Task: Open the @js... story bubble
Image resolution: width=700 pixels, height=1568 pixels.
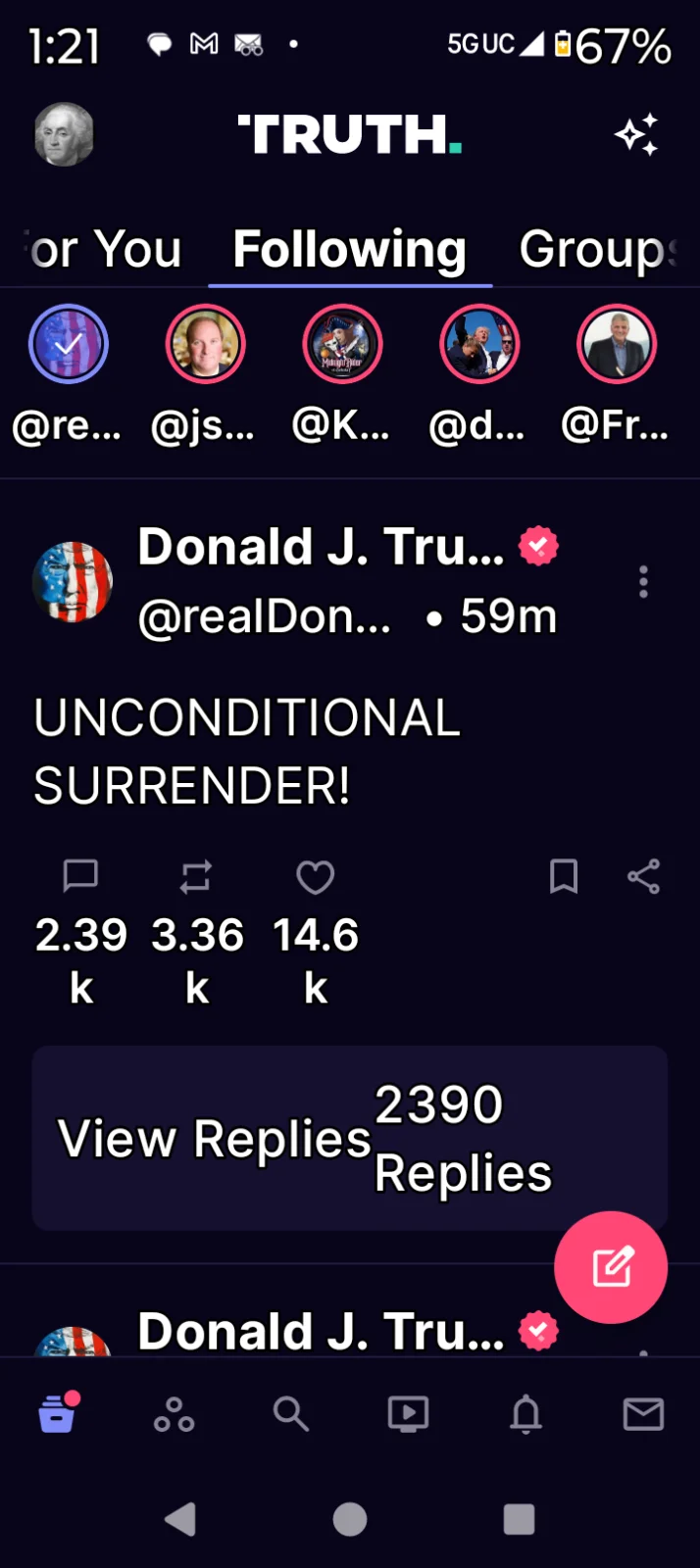Action: (x=205, y=344)
